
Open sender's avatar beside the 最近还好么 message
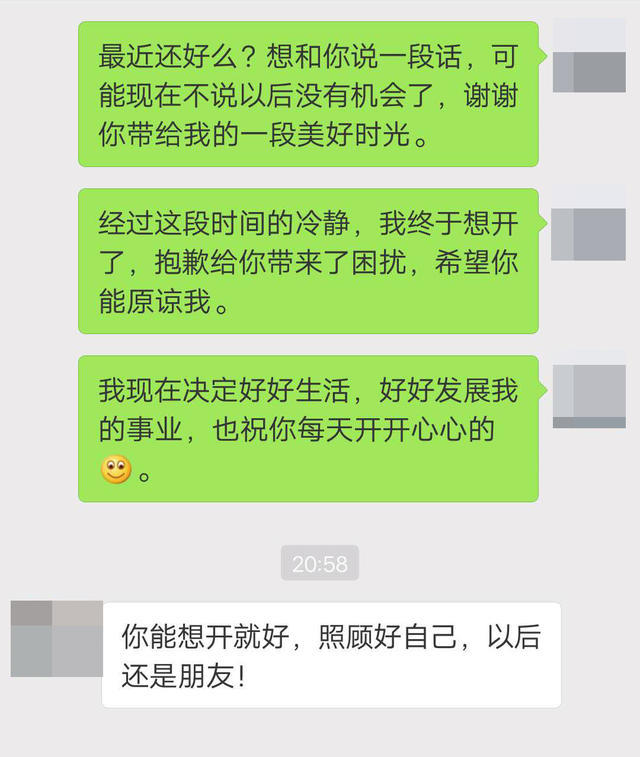pyautogui.click(x=589, y=57)
